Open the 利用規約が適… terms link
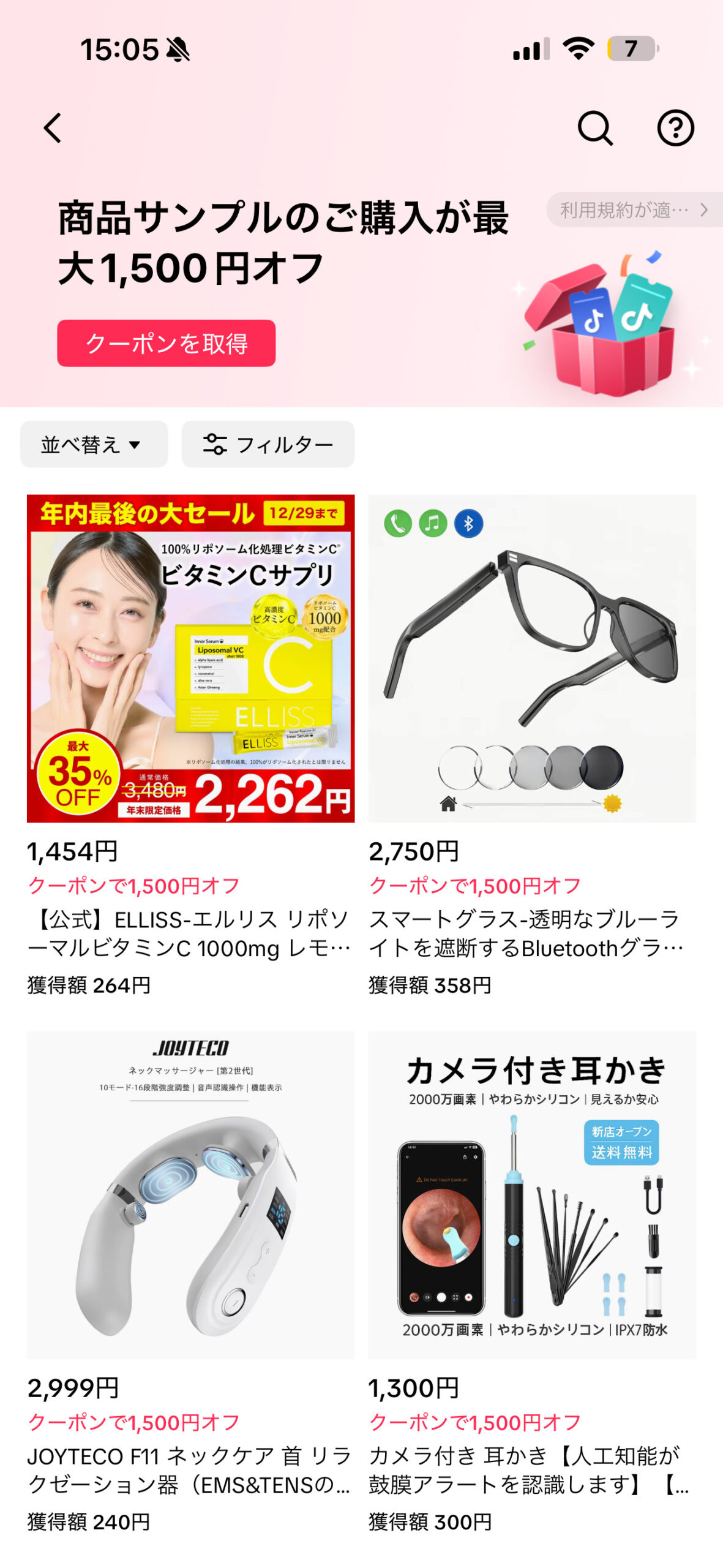Screen dimensions: 723x1568 (634, 210)
